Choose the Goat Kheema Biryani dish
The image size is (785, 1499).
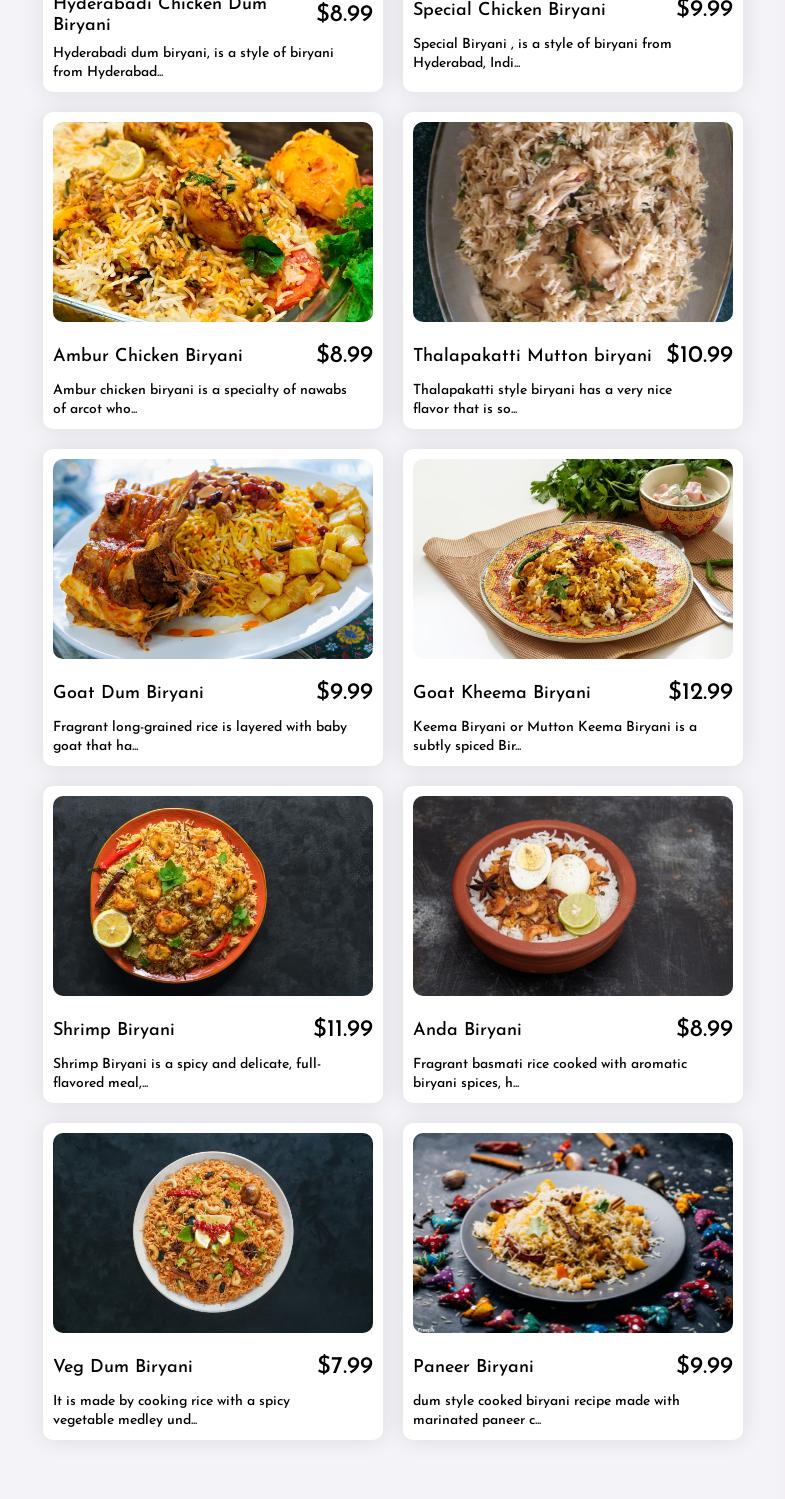pos(573,607)
